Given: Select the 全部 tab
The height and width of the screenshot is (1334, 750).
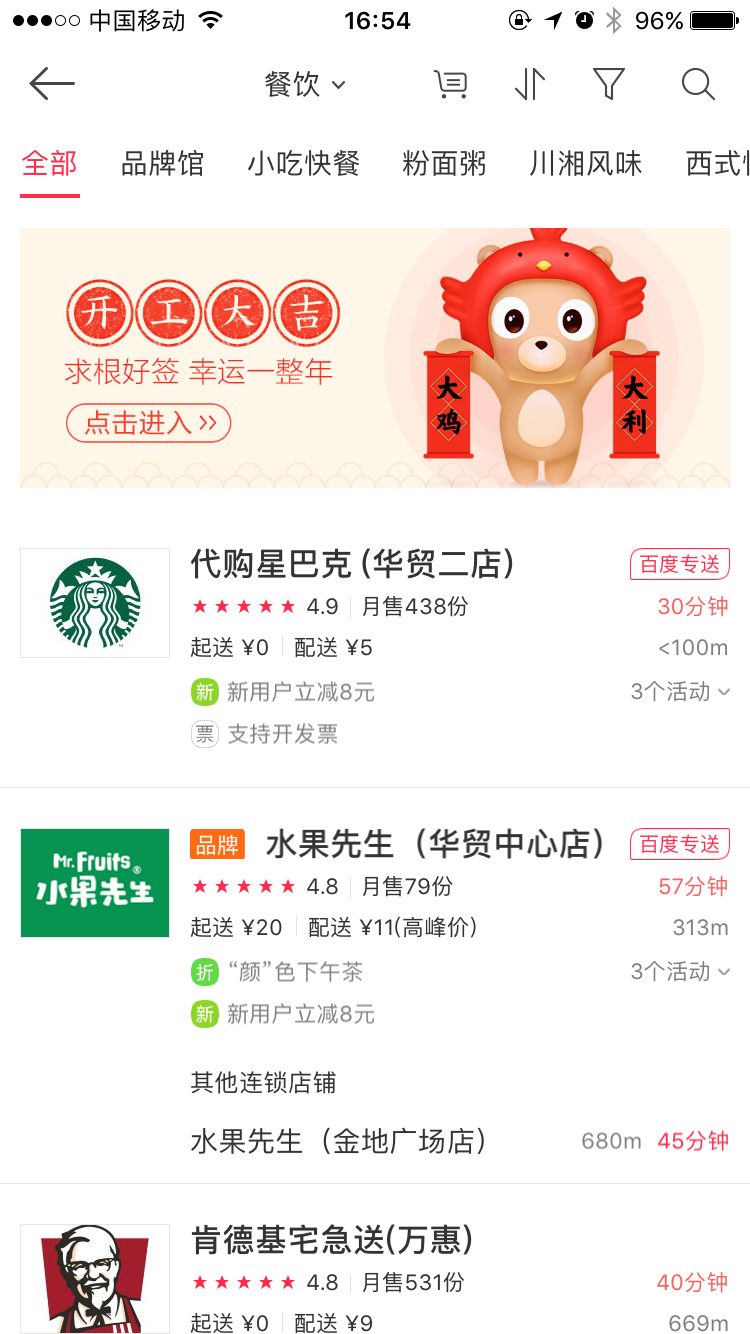Looking at the screenshot, I should click(x=50, y=164).
